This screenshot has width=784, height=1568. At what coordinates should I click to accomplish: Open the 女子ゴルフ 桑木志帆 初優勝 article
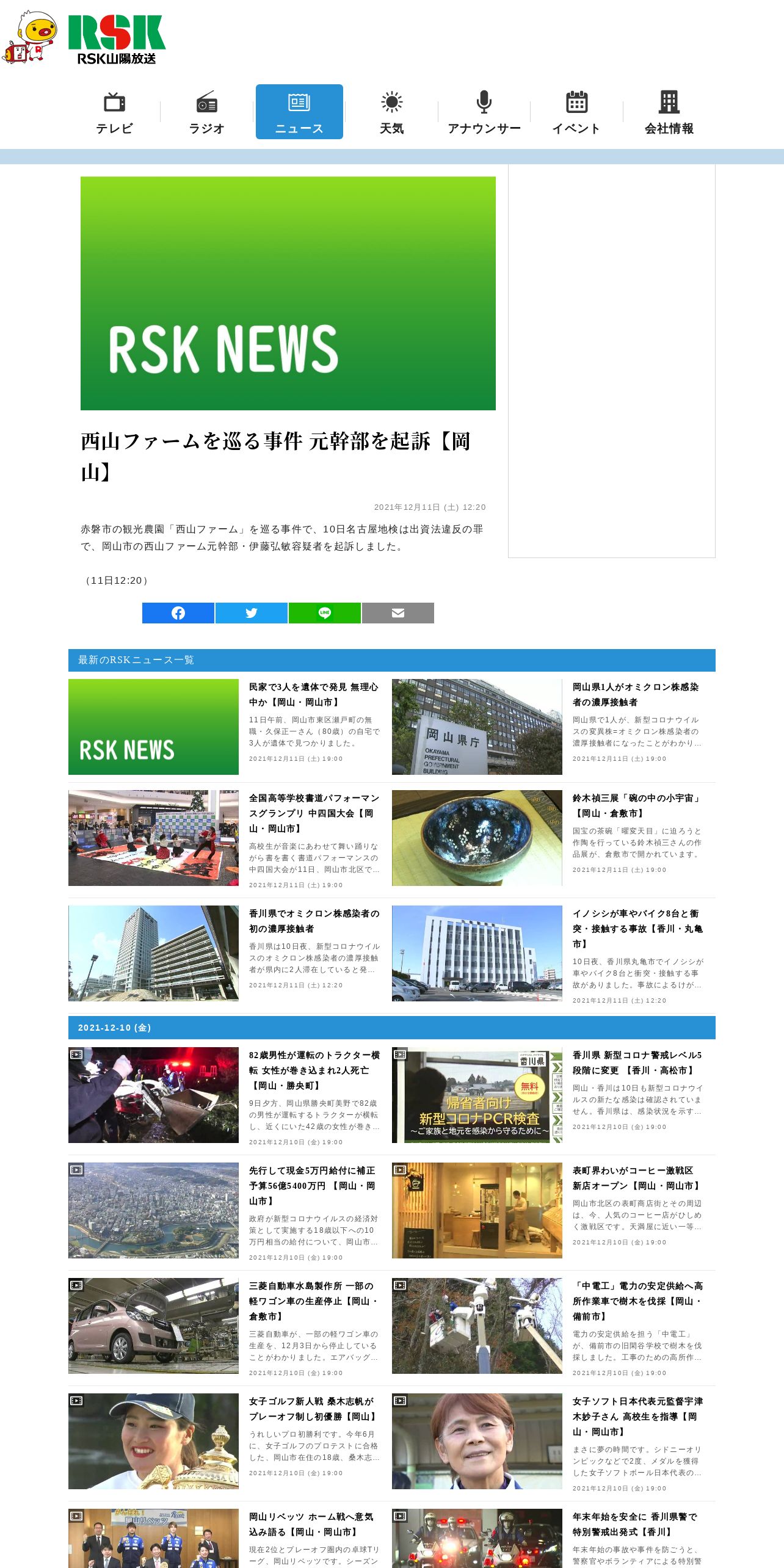(x=313, y=1409)
